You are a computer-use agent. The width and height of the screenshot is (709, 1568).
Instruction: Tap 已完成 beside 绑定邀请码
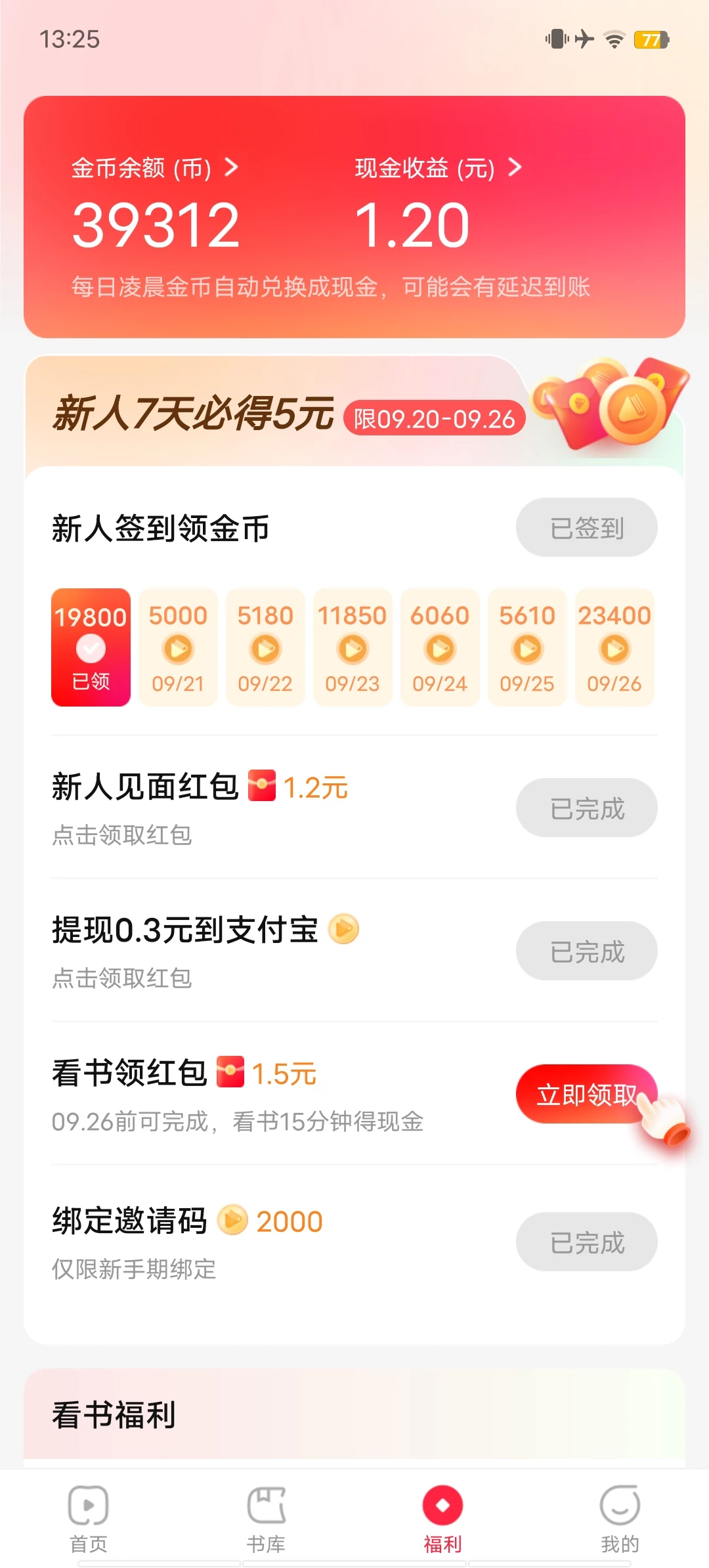586,1242
